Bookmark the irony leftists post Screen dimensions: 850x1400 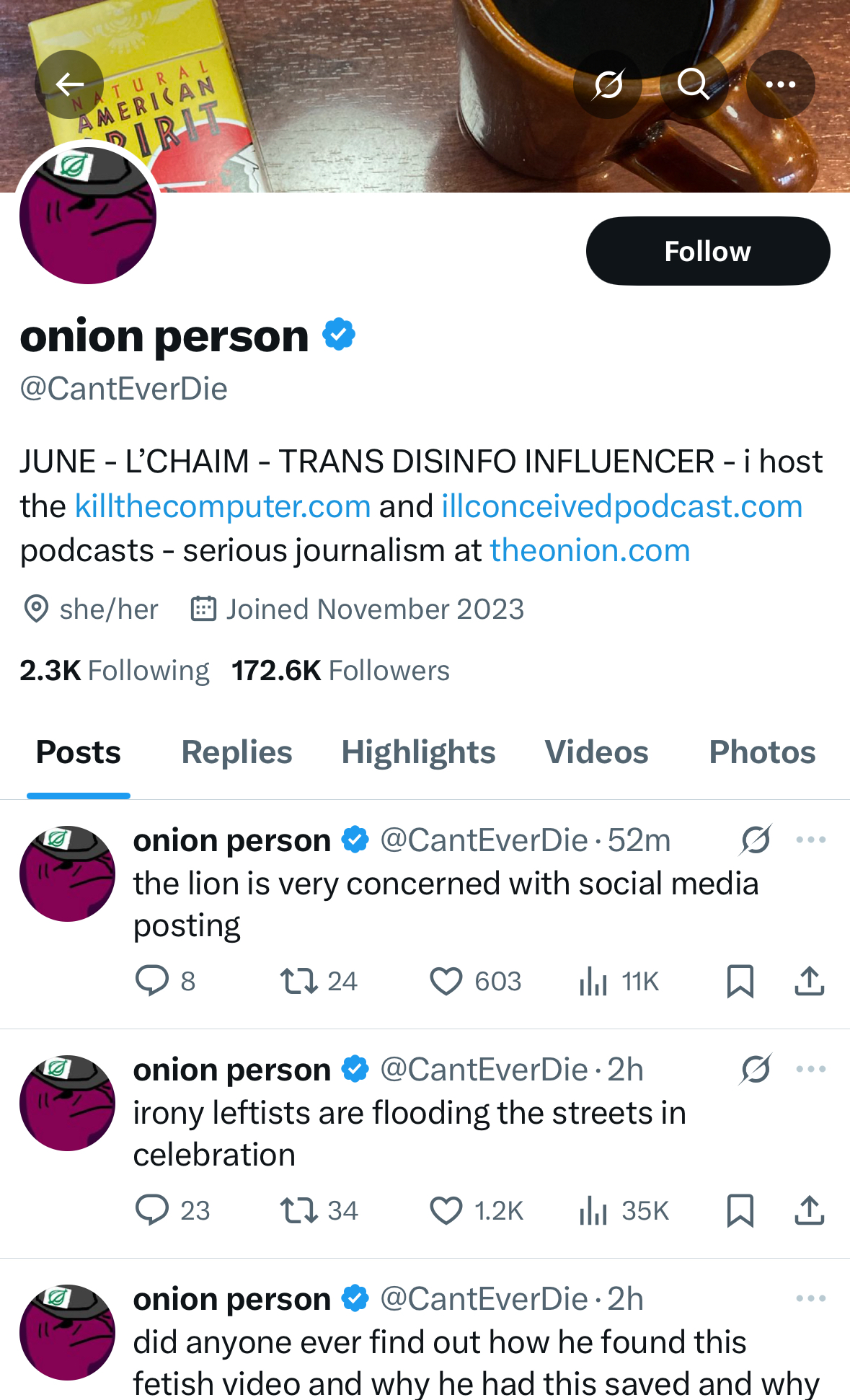740,1211
